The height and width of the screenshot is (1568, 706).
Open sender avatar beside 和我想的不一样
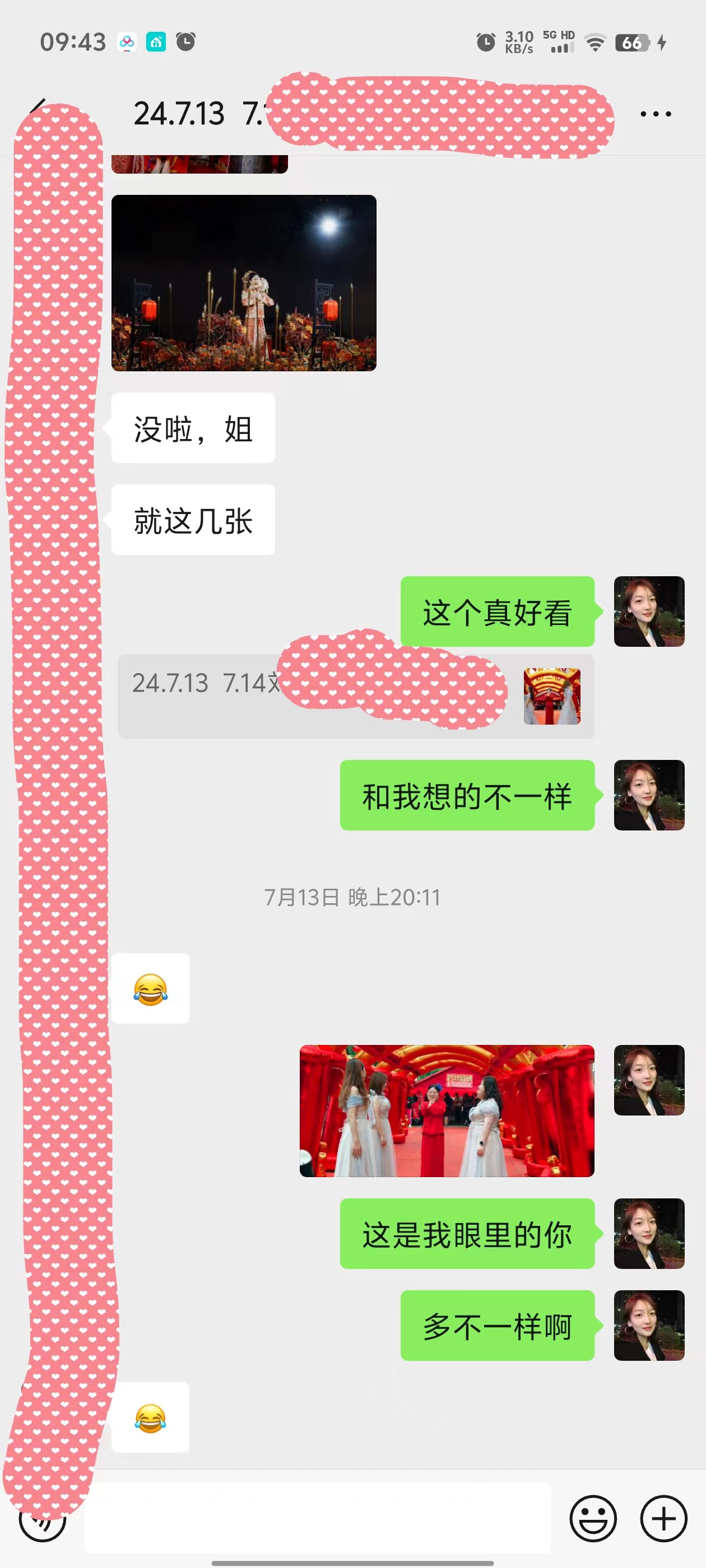click(x=649, y=795)
